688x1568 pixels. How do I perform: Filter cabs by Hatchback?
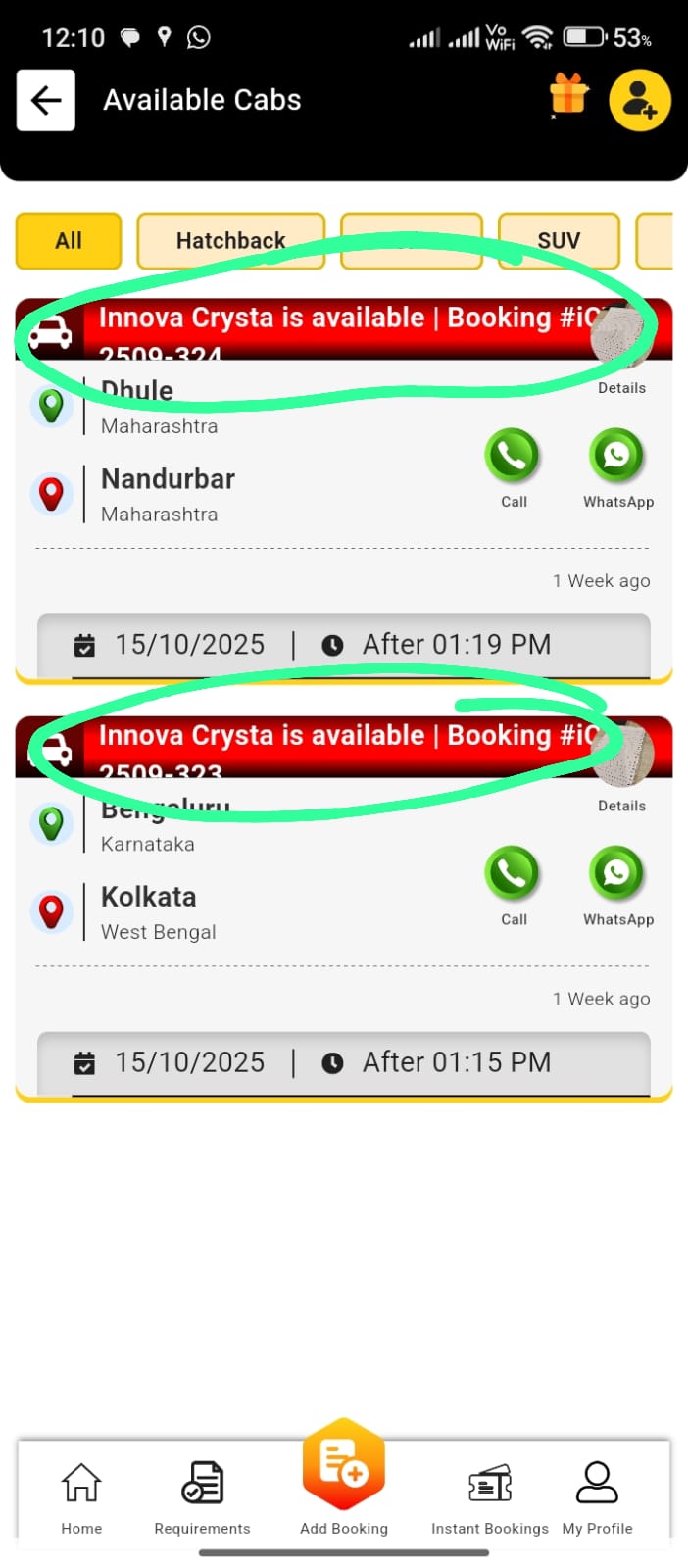coord(230,241)
